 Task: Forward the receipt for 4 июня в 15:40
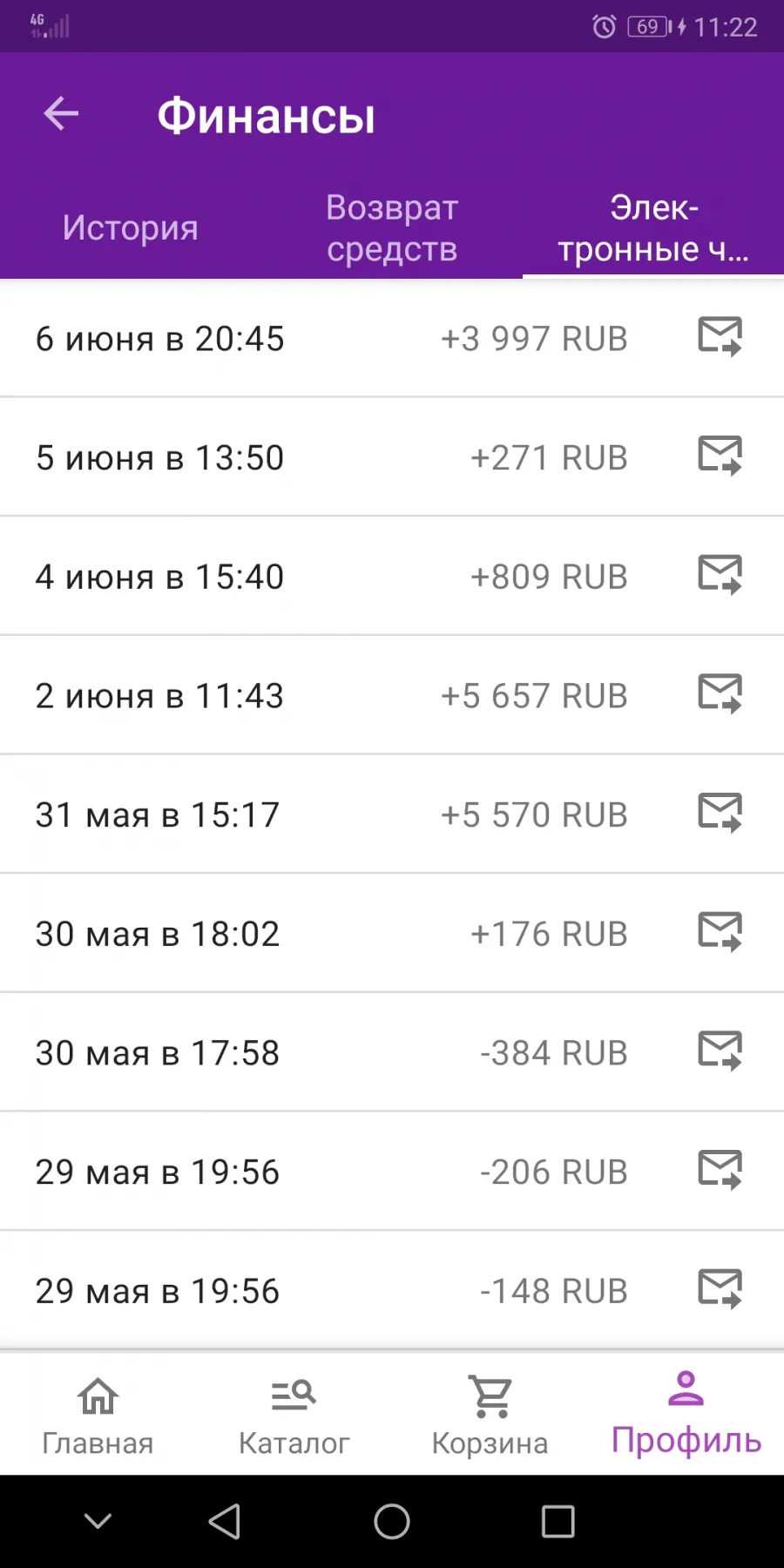coord(720,575)
